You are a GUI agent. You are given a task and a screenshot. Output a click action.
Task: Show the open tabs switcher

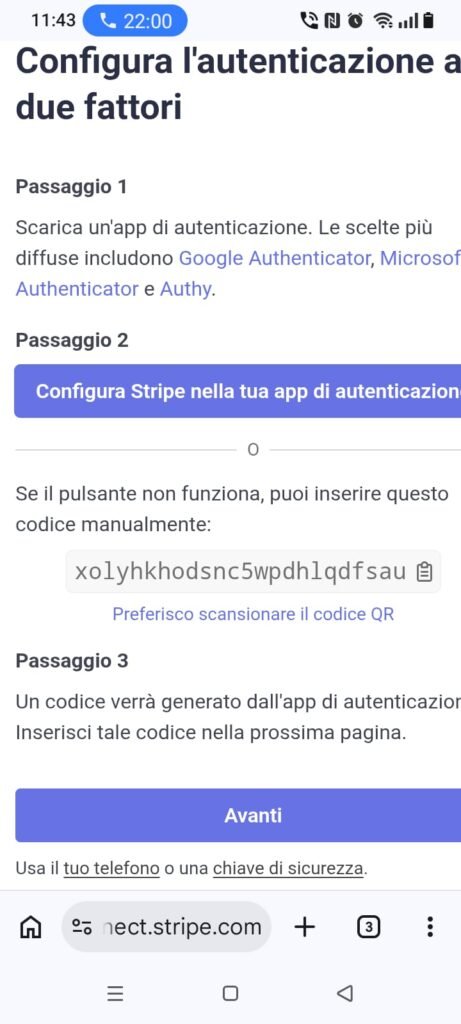(369, 927)
